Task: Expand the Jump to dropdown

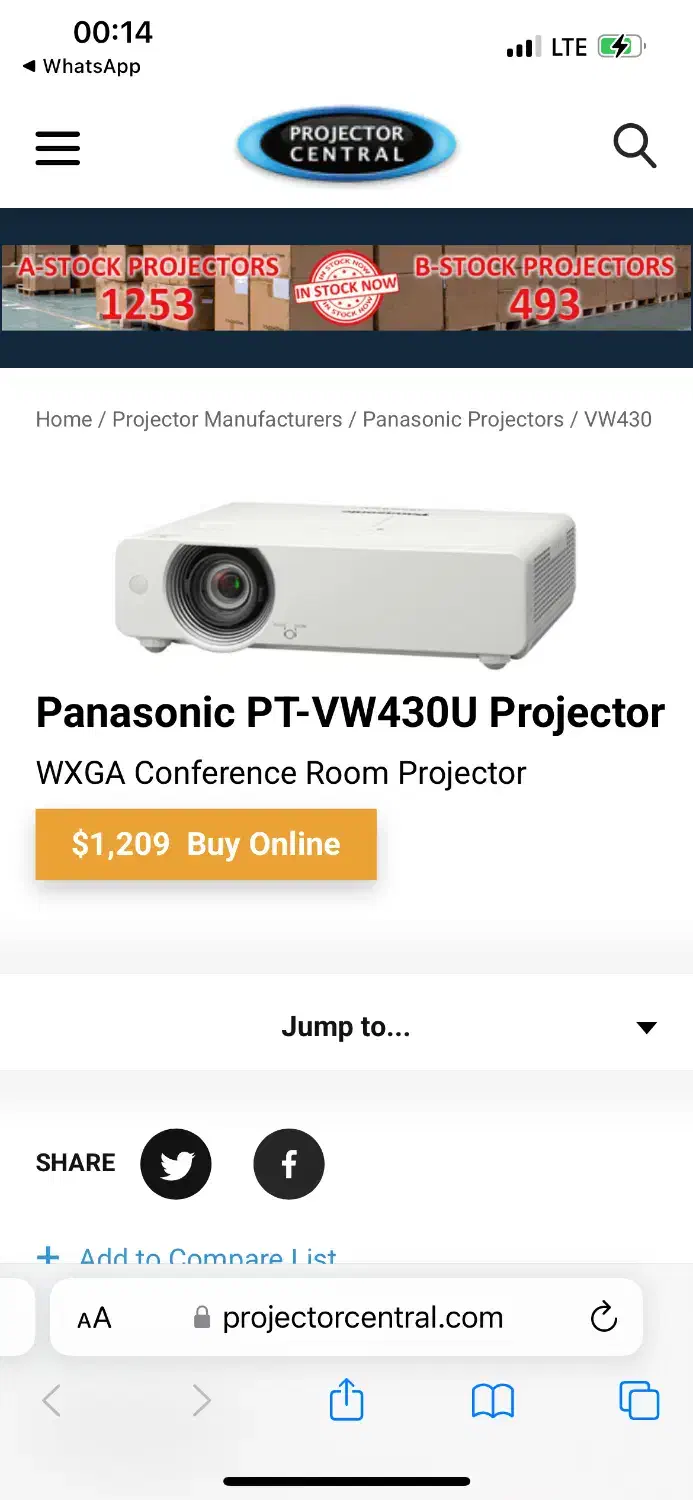Action: [x=346, y=1027]
